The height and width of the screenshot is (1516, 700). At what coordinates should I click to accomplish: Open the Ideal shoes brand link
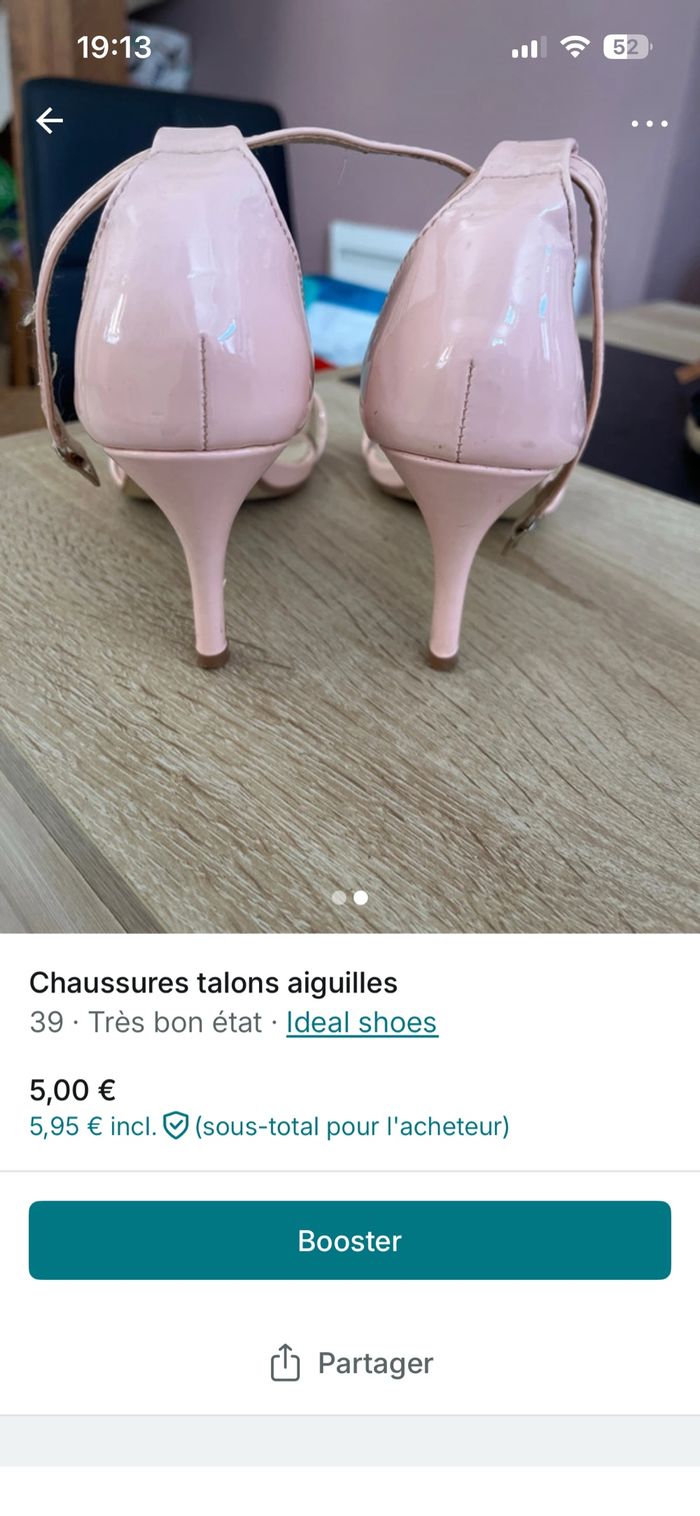tap(362, 1022)
